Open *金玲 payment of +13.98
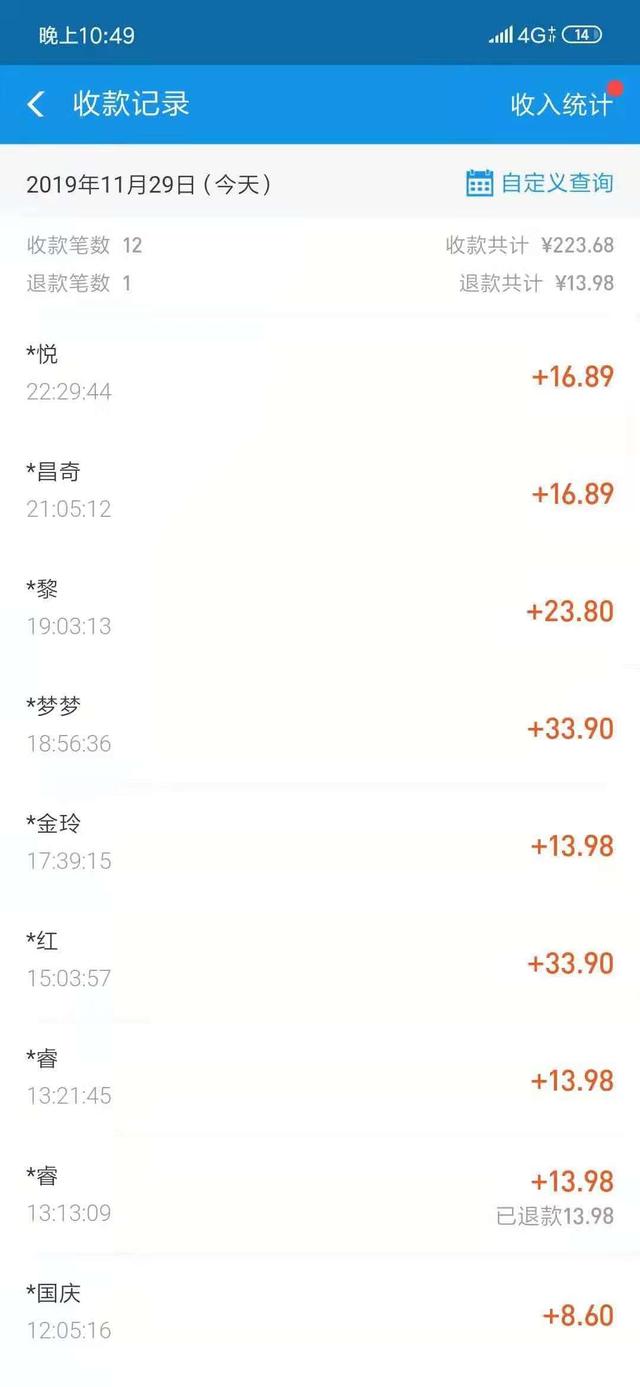This screenshot has height=1387, width=640. coord(320,843)
